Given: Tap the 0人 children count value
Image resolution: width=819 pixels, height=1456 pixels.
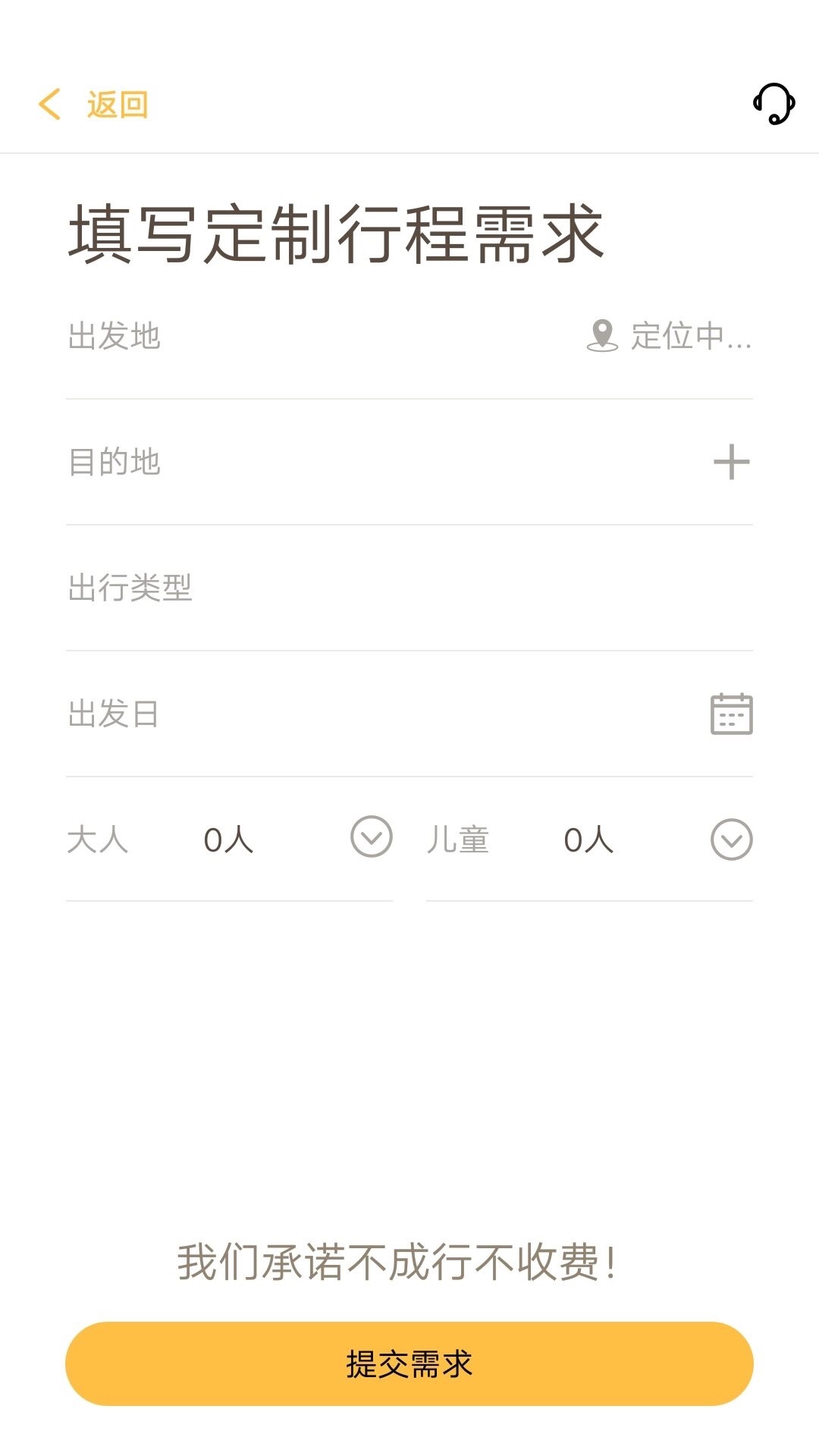Looking at the screenshot, I should [588, 840].
